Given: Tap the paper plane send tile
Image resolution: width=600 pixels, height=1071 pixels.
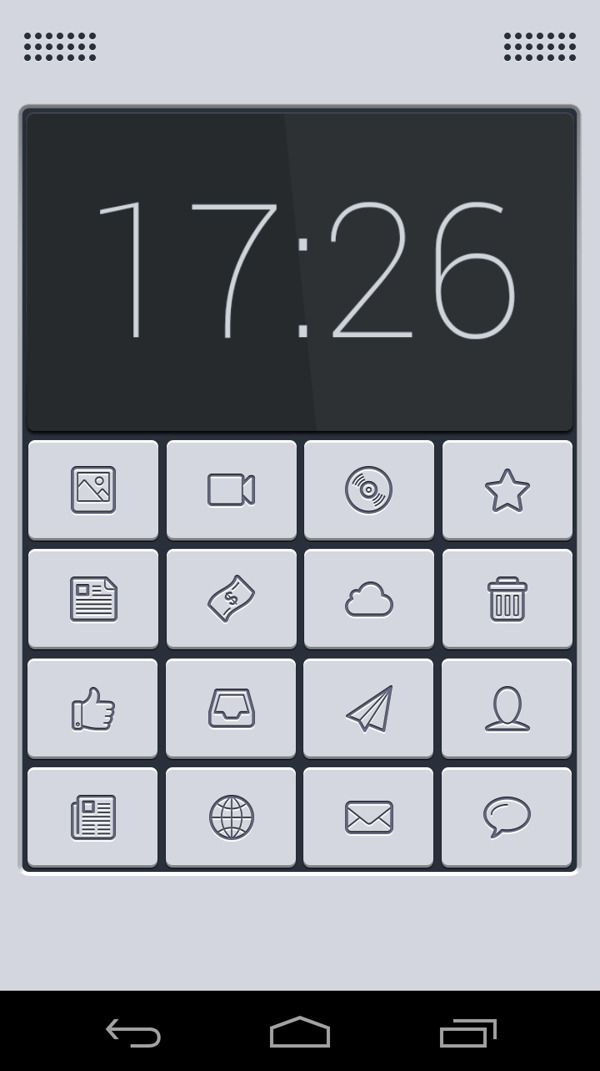Looking at the screenshot, I should 369,708.
